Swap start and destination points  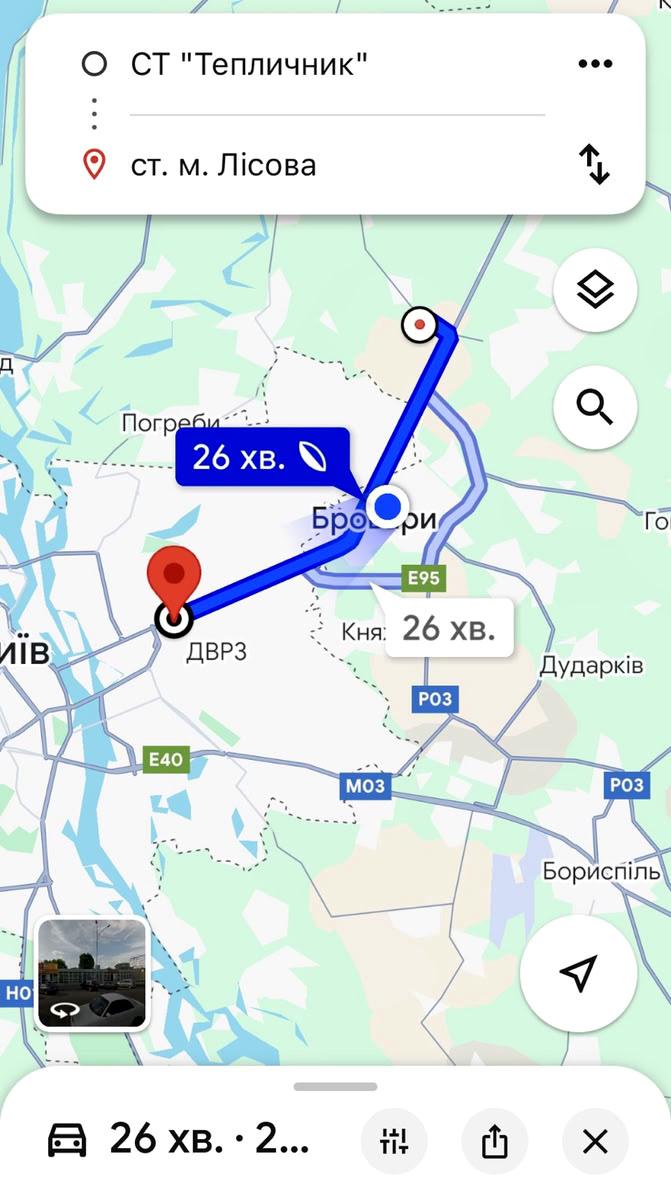pos(595,164)
